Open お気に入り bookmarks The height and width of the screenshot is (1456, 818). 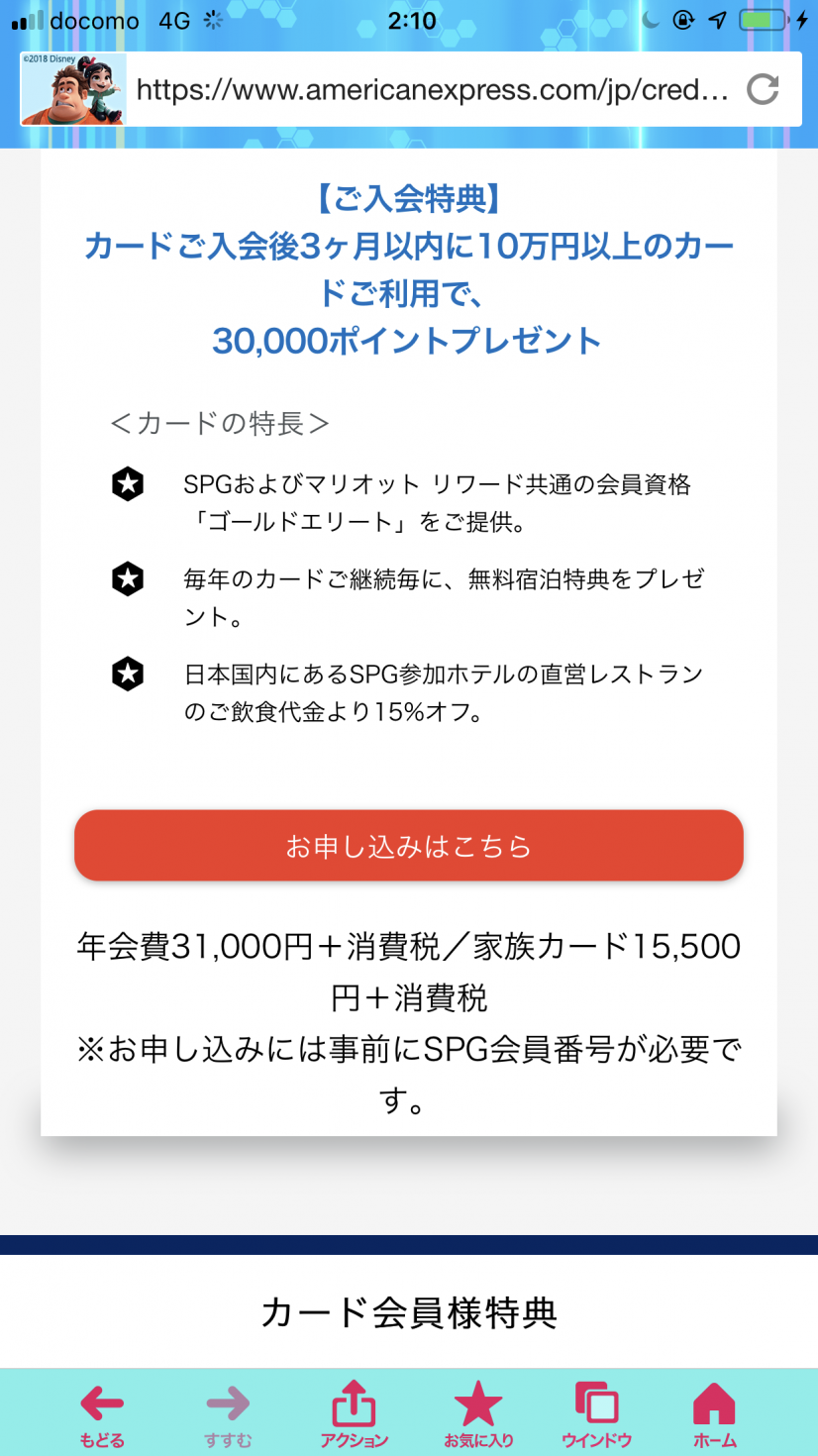point(478,1414)
